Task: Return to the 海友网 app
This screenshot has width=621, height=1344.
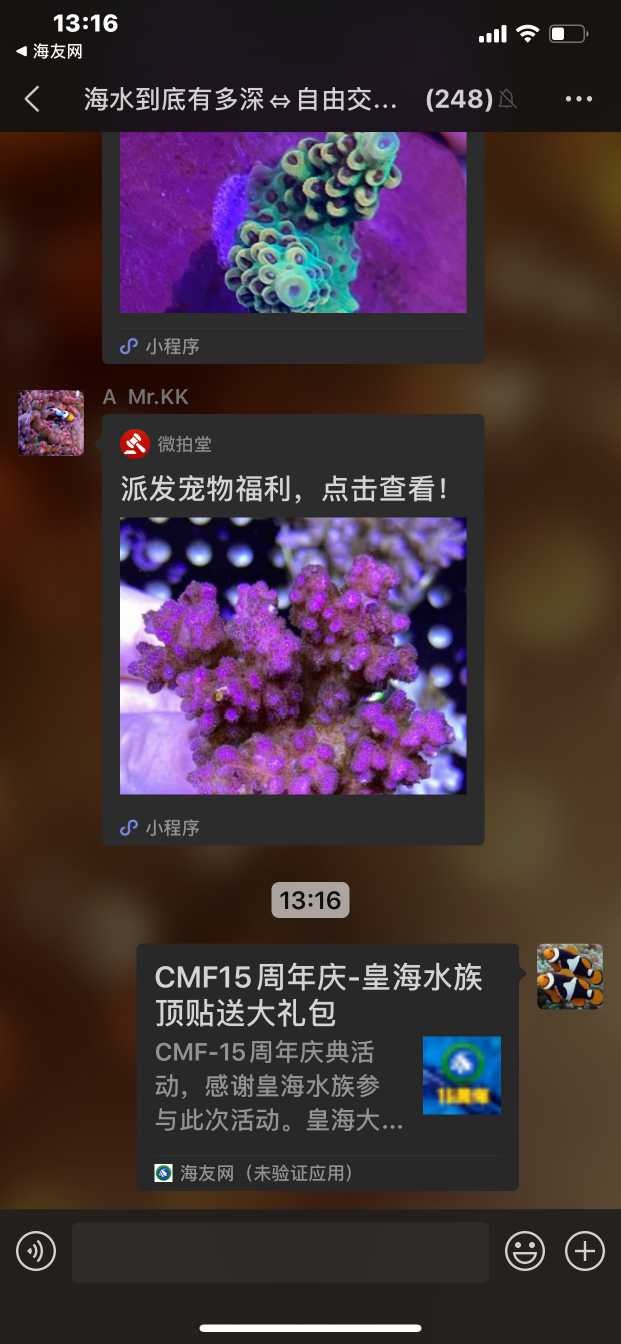Action: click(x=49, y=51)
